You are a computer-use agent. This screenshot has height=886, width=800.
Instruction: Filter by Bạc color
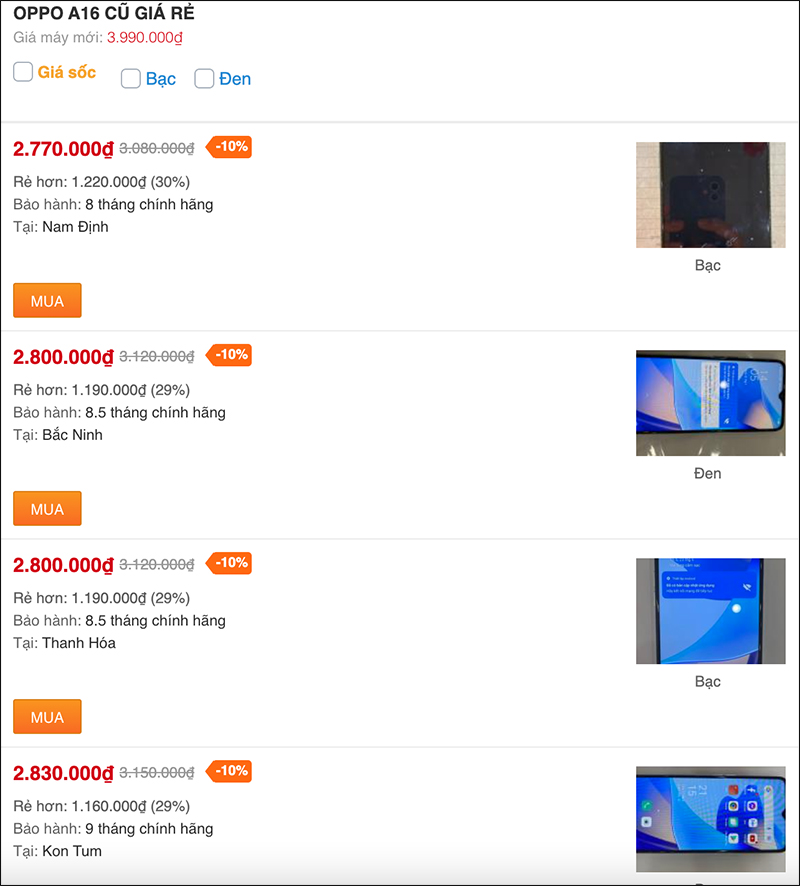click(x=131, y=79)
